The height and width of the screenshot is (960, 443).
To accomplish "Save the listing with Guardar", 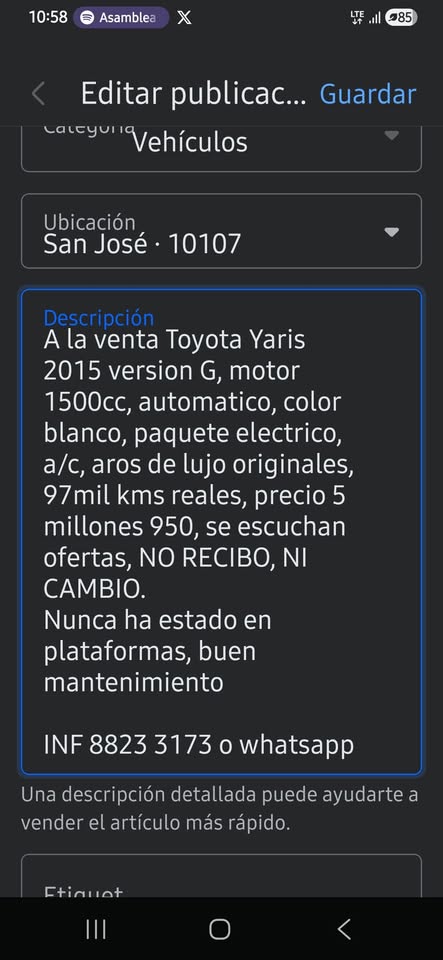I will point(368,94).
